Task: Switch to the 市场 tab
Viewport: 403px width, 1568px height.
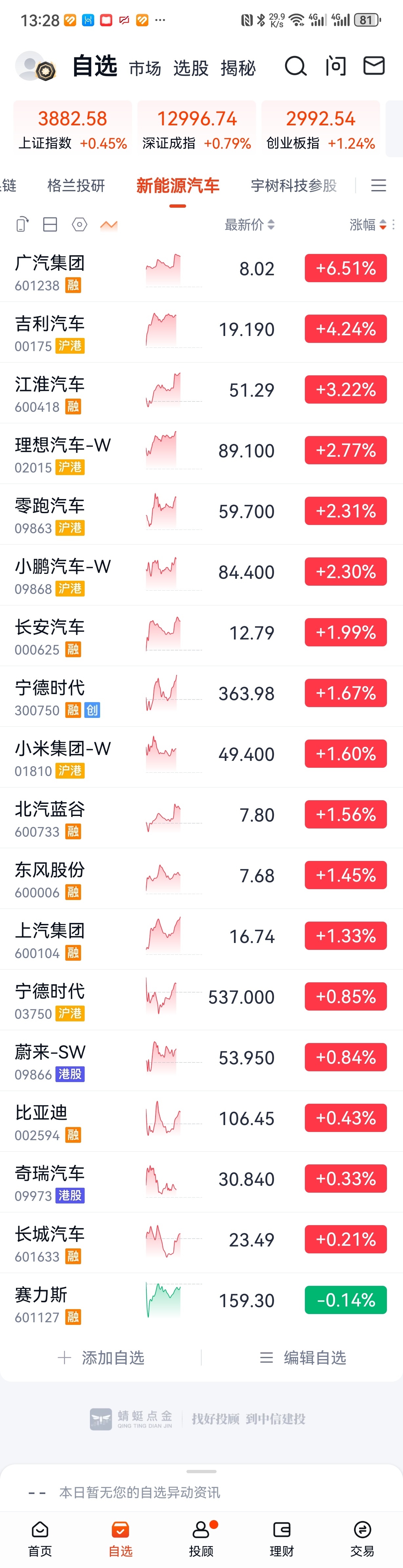Action: pyautogui.click(x=145, y=68)
